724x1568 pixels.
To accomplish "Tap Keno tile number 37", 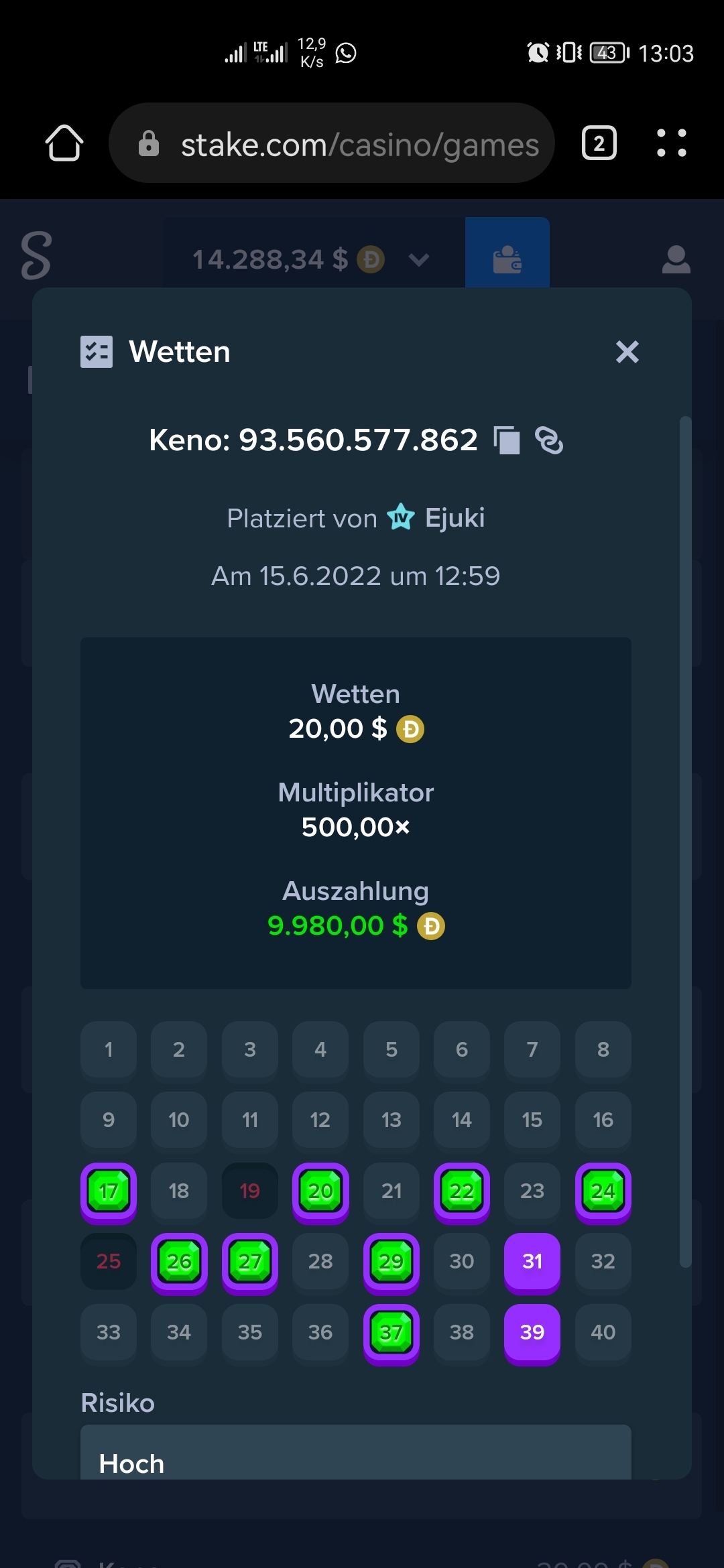I will pyautogui.click(x=391, y=1333).
